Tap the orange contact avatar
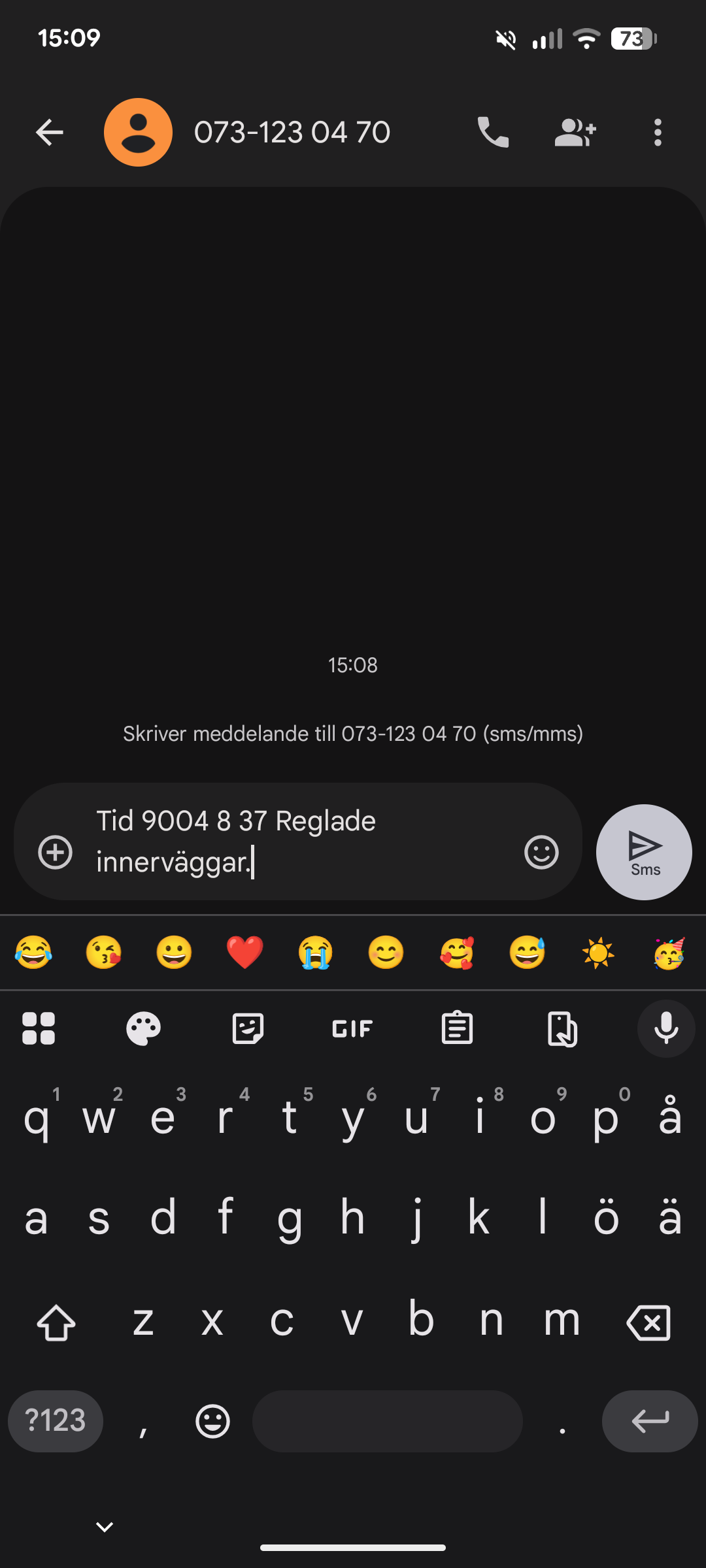 [x=138, y=133]
